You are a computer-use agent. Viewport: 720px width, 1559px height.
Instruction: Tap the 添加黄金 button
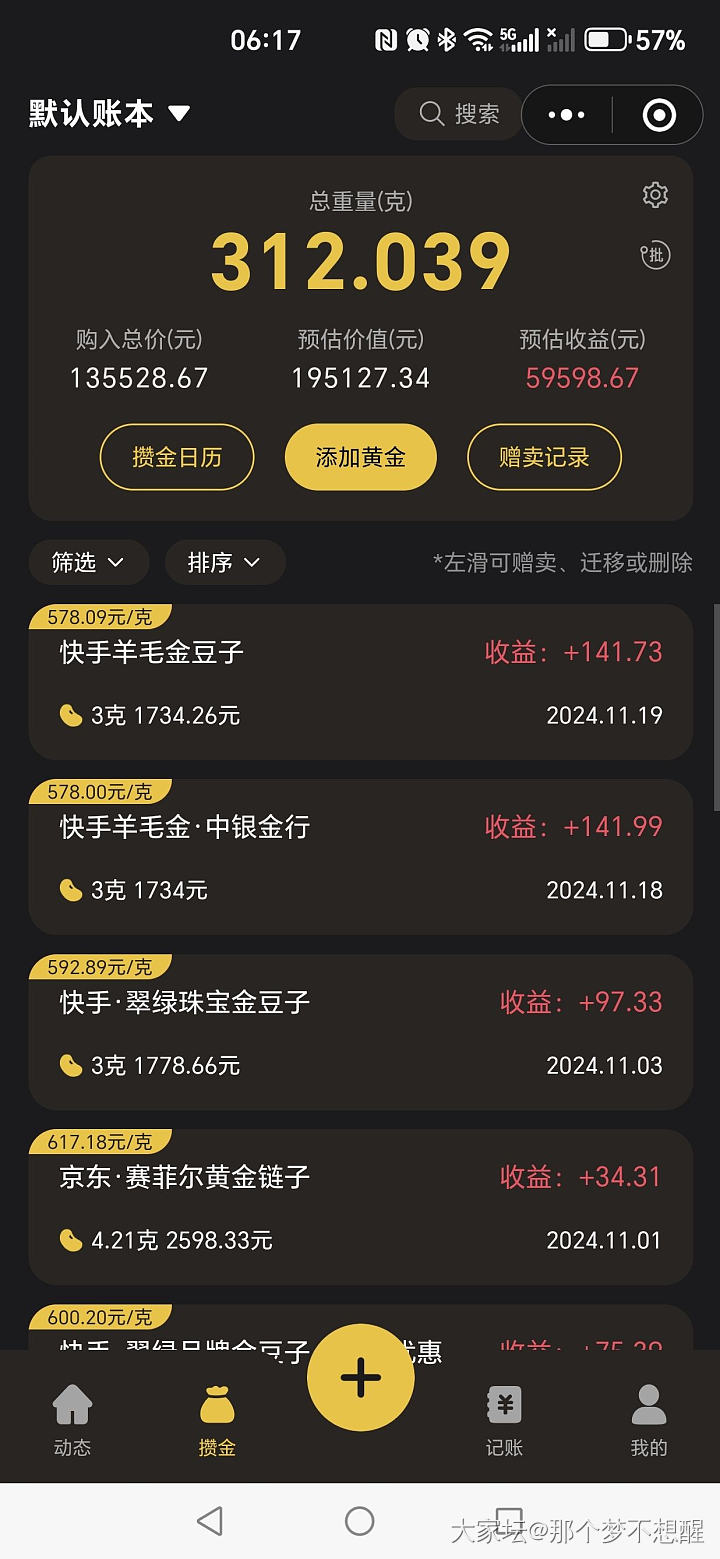360,458
